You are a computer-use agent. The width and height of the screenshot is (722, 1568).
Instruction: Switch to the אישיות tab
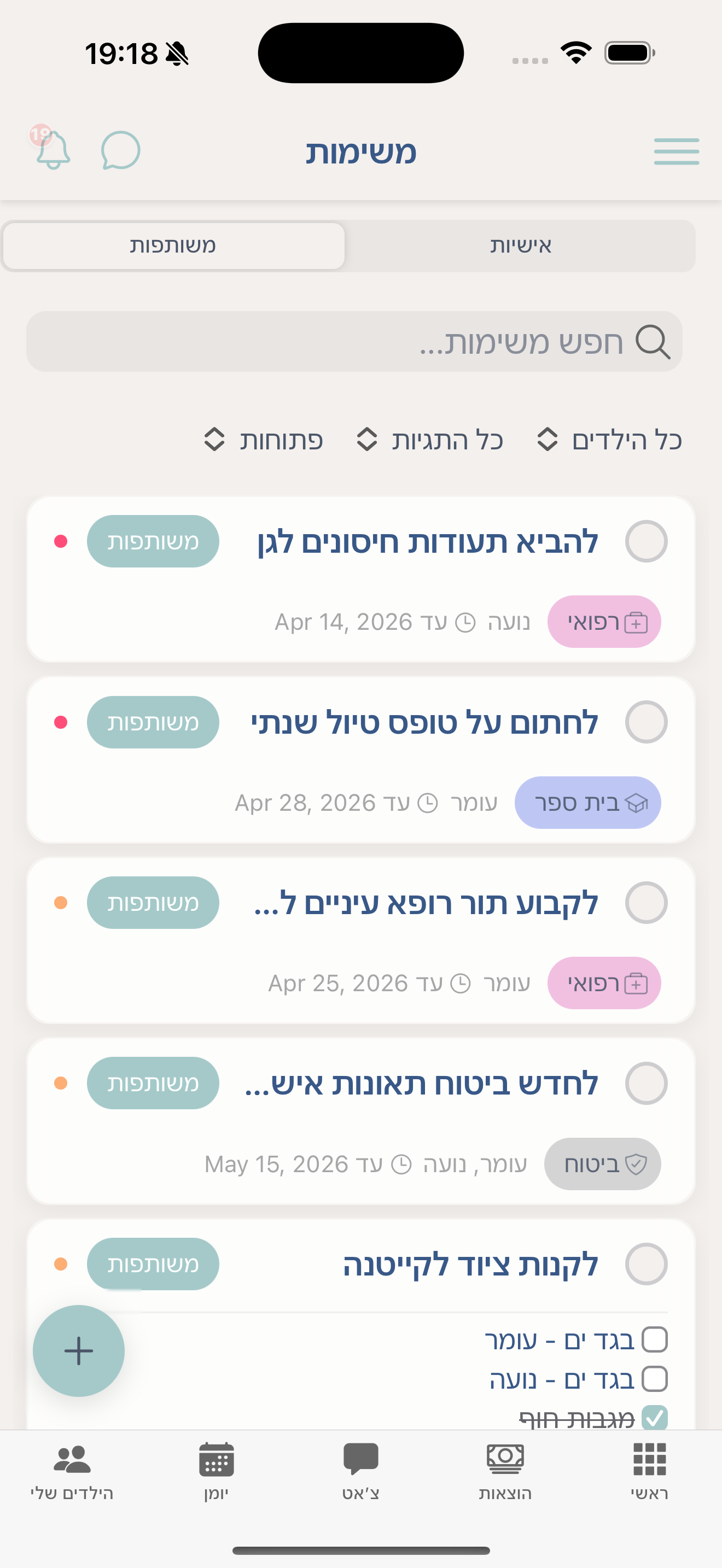[x=521, y=245]
